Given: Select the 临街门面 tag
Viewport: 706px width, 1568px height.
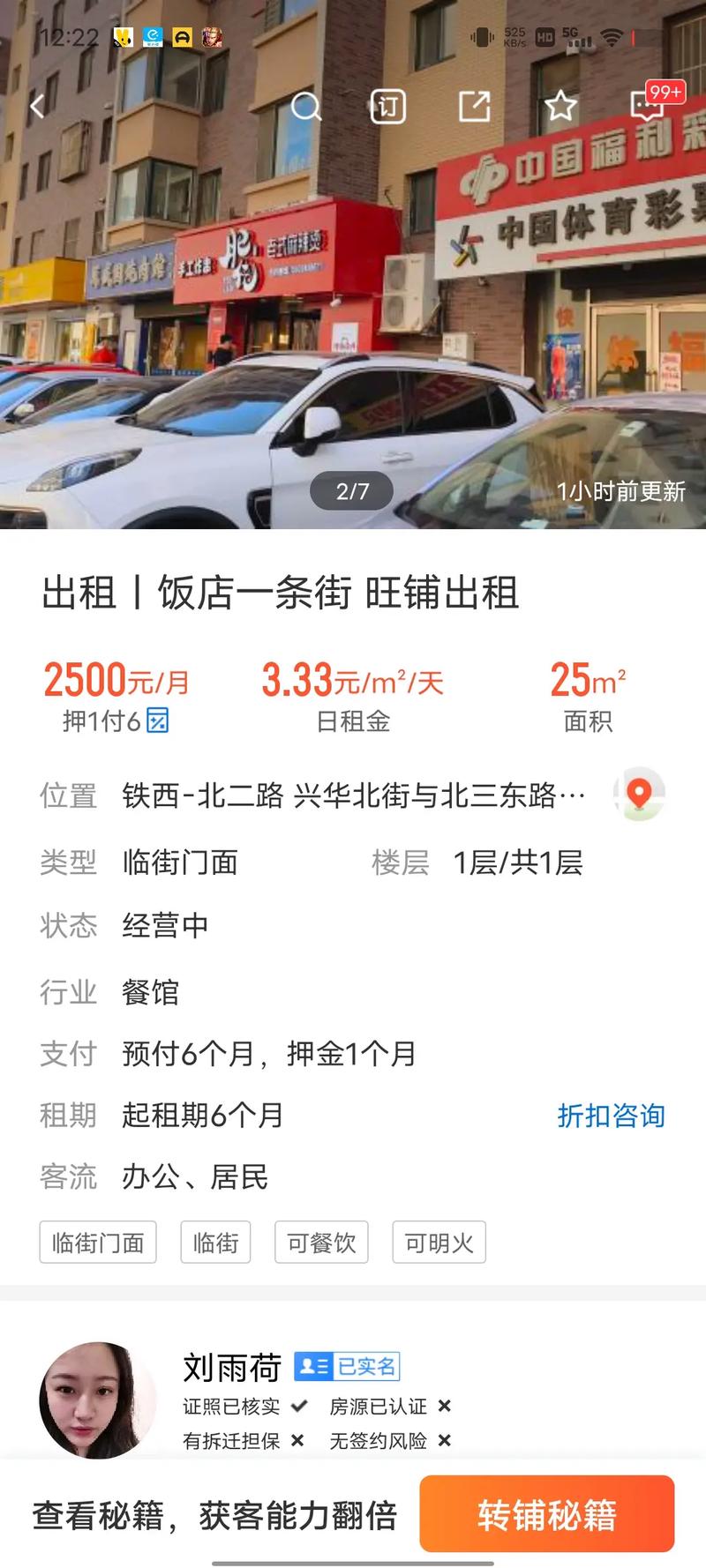Looking at the screenshot, I should coord(97,1242).
